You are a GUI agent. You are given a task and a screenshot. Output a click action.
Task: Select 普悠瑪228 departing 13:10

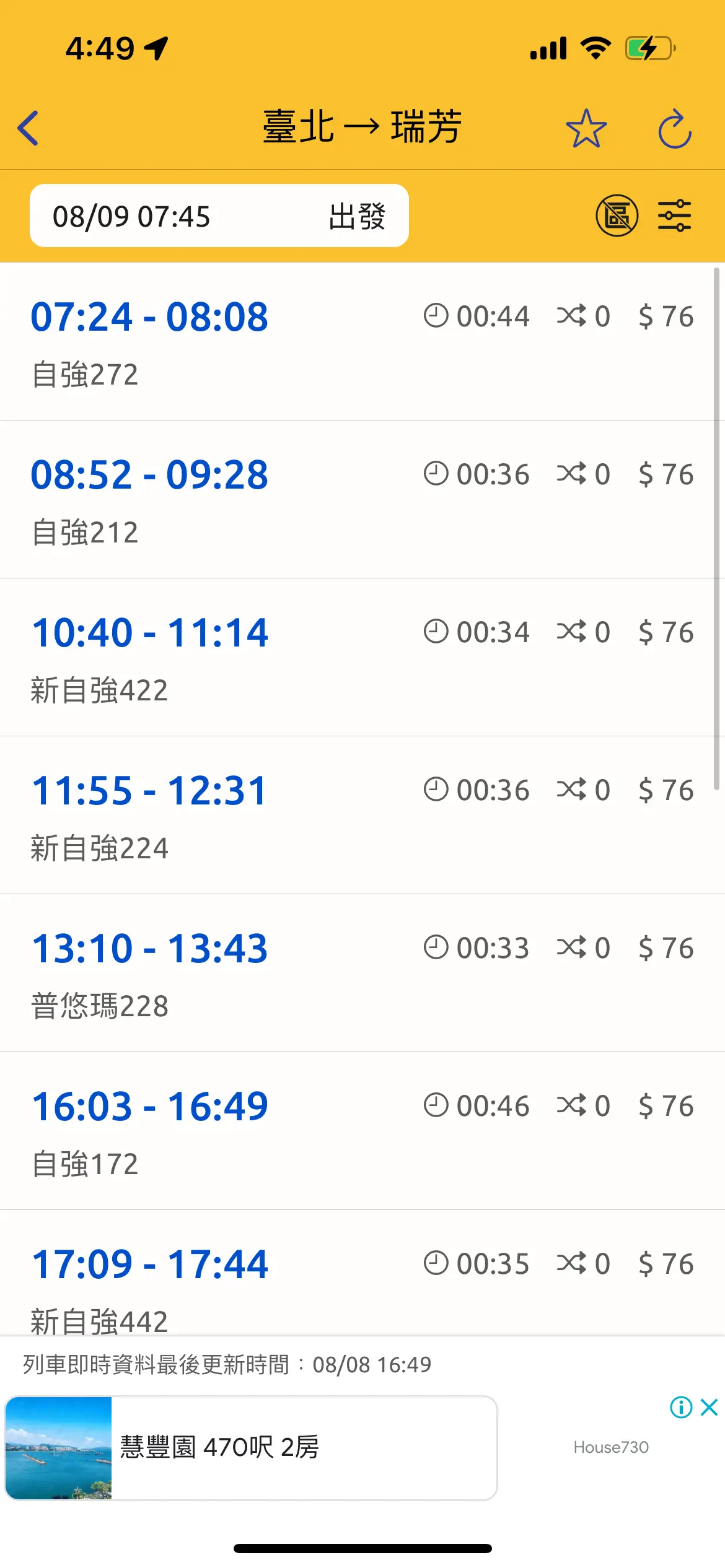point(362,973)
